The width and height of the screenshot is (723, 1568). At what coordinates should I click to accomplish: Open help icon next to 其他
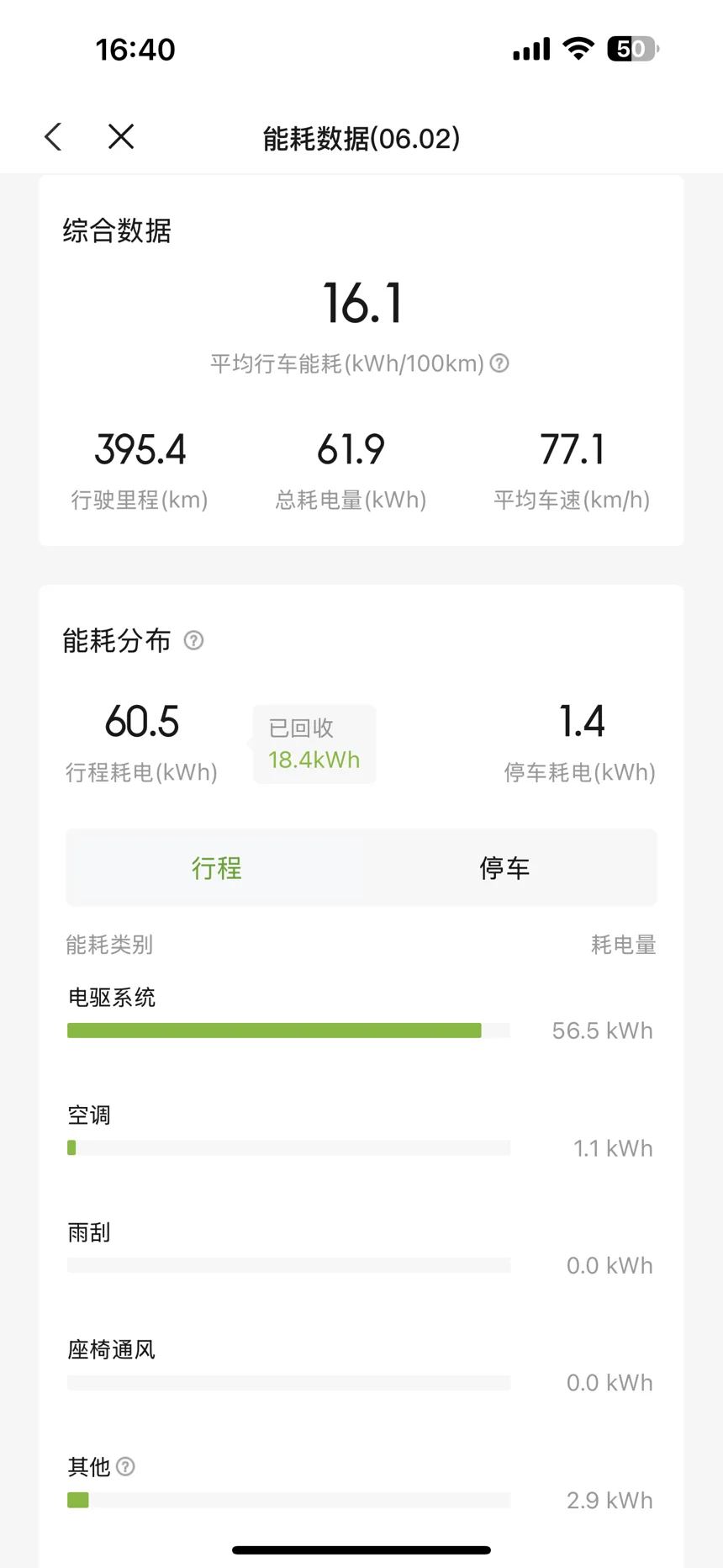click(125, 1467)
